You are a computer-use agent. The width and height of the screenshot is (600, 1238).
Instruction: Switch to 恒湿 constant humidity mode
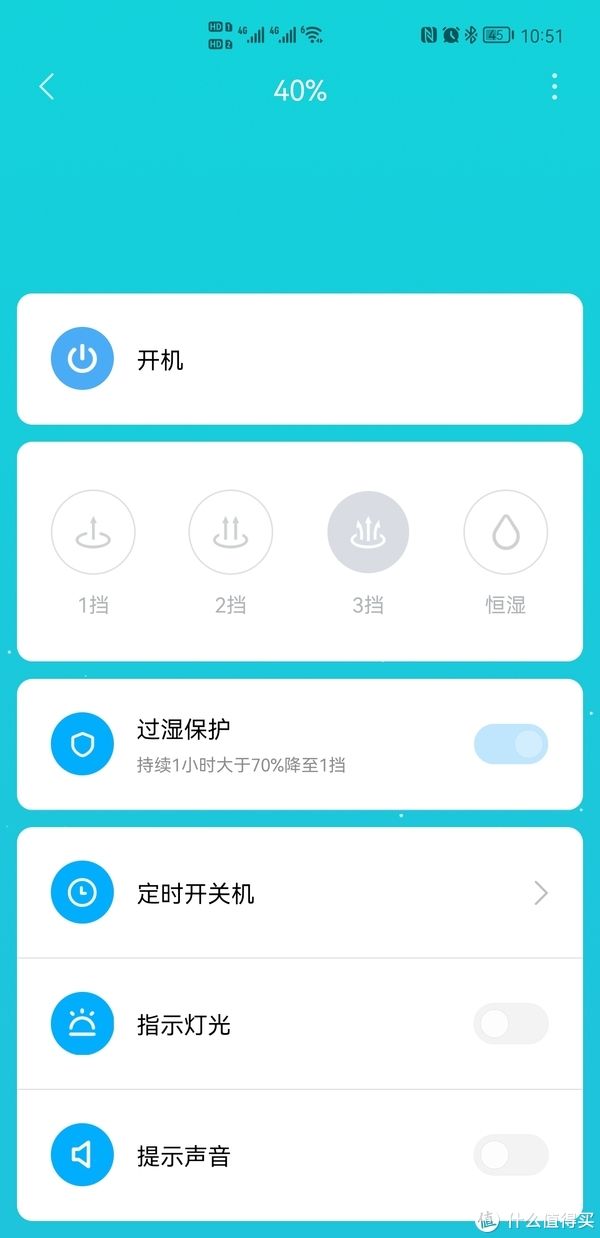coord(505,533)
